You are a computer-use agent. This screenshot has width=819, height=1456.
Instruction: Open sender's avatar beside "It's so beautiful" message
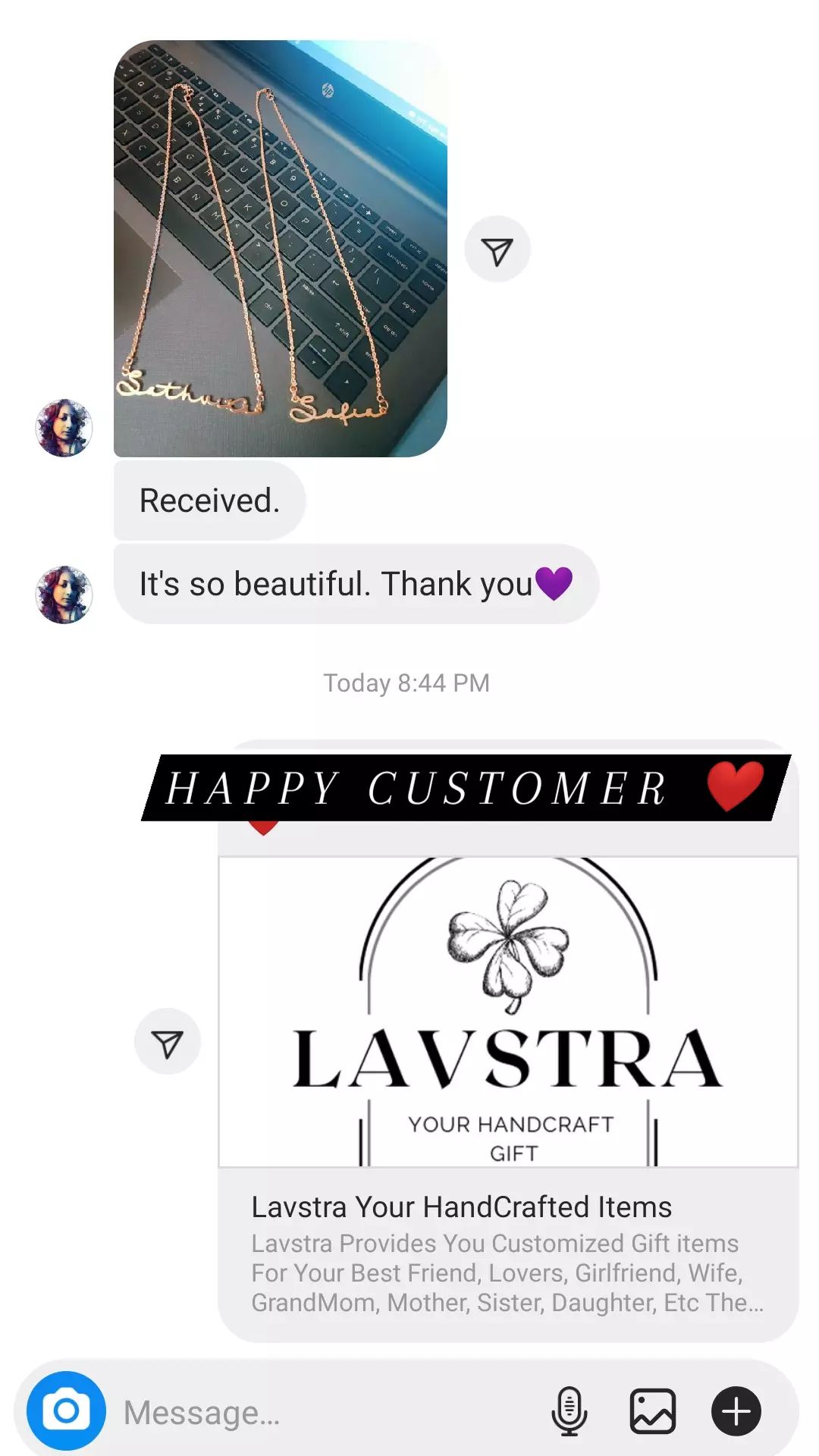point(64,595)
